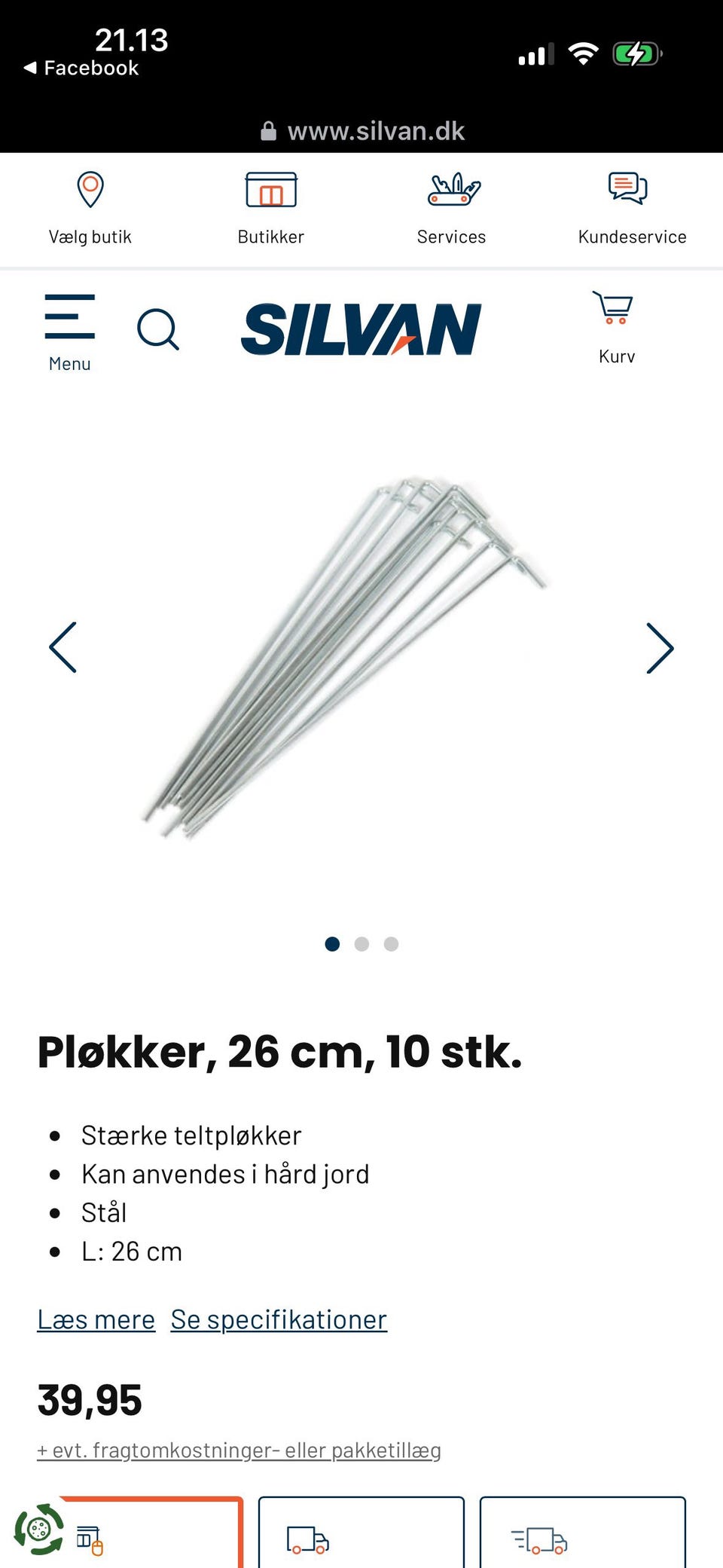This screenshot has height=1568, width=723.
Task: Go to Services
Action: coord(452,209)
